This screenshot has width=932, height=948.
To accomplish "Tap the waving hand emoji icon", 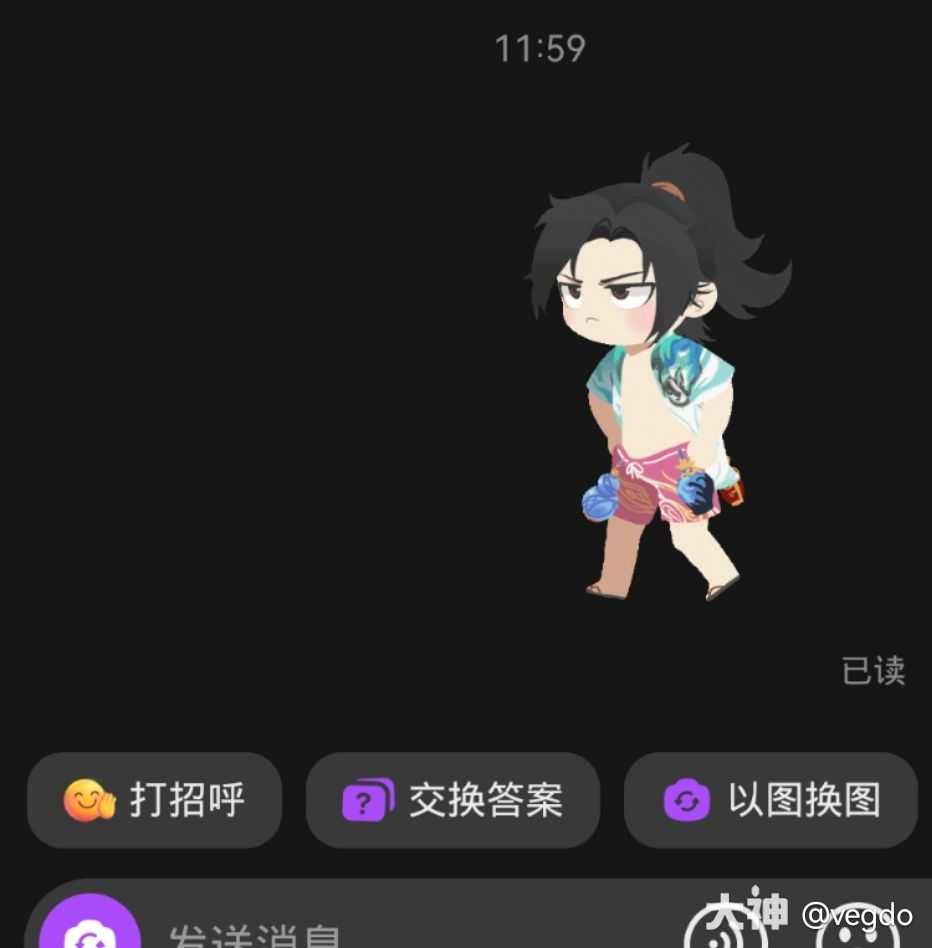I will 88,799.
